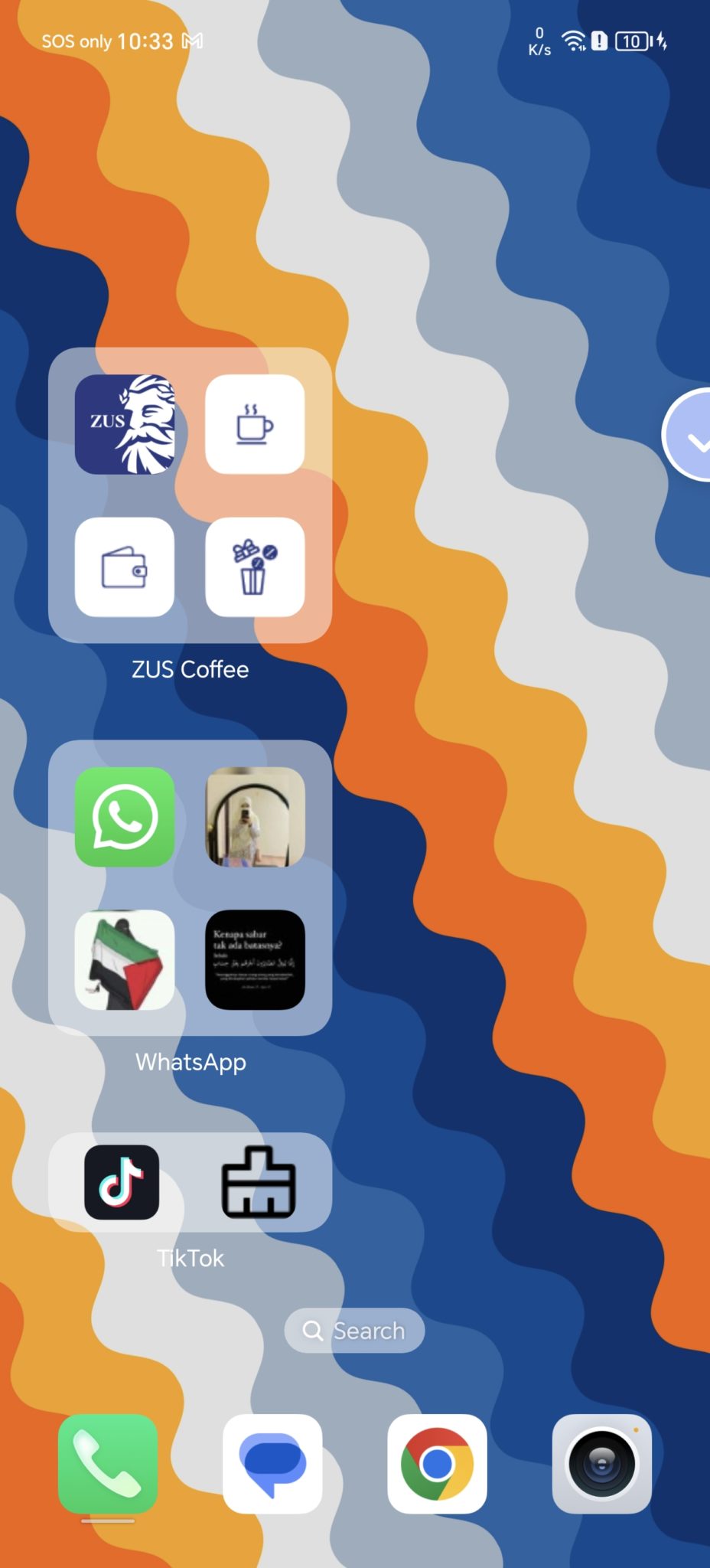The image size is (710, 1568).
Task: Launch the TikTok app
Action: click(122, 1182)
